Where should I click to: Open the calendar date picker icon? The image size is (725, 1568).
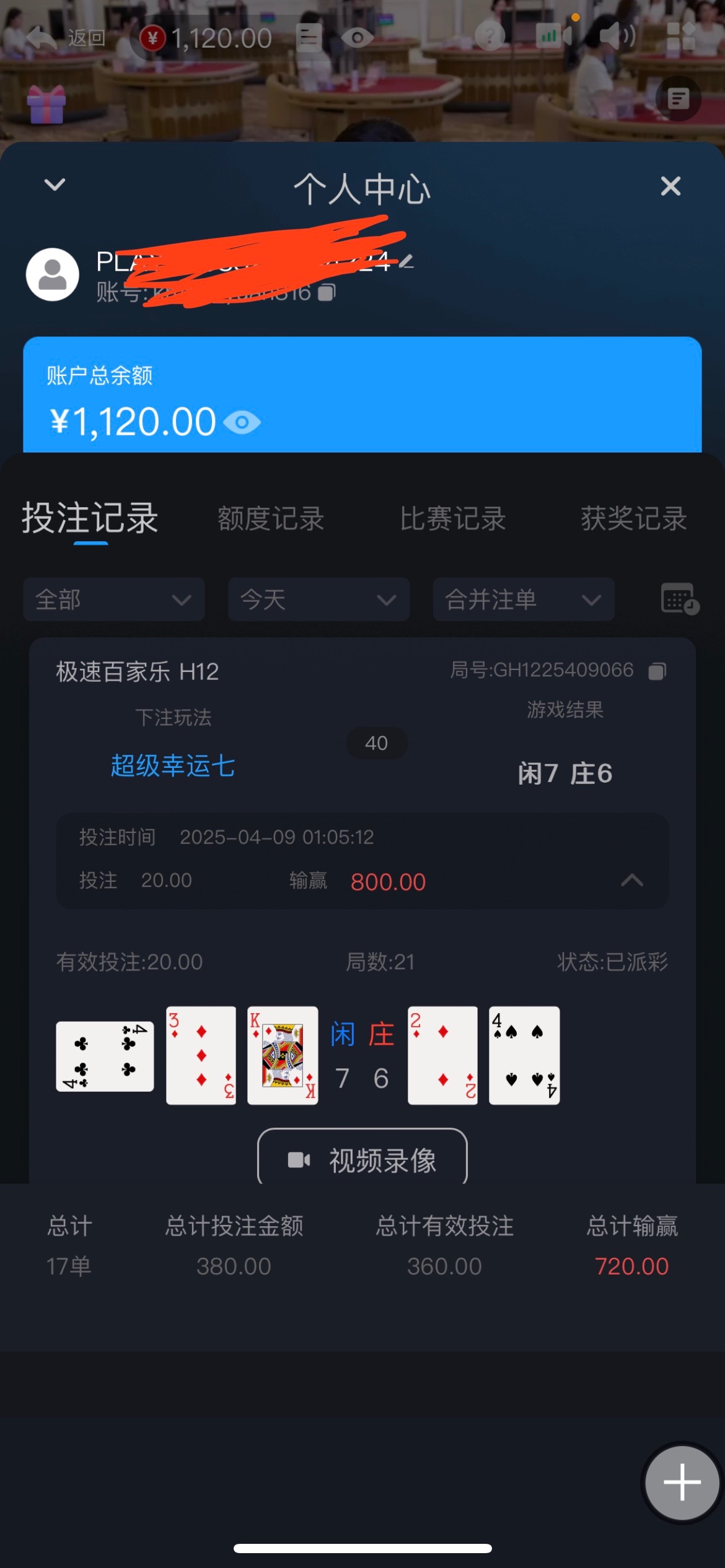click(679, 599)
